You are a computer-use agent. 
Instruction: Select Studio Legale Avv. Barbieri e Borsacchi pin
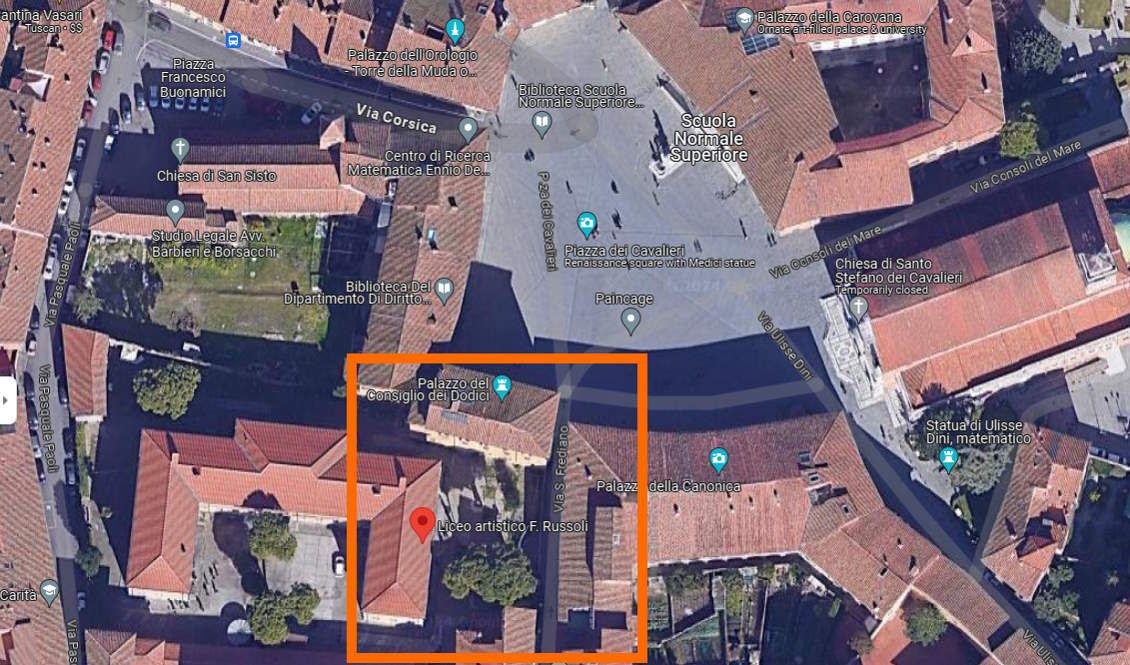tap(175, 211)
